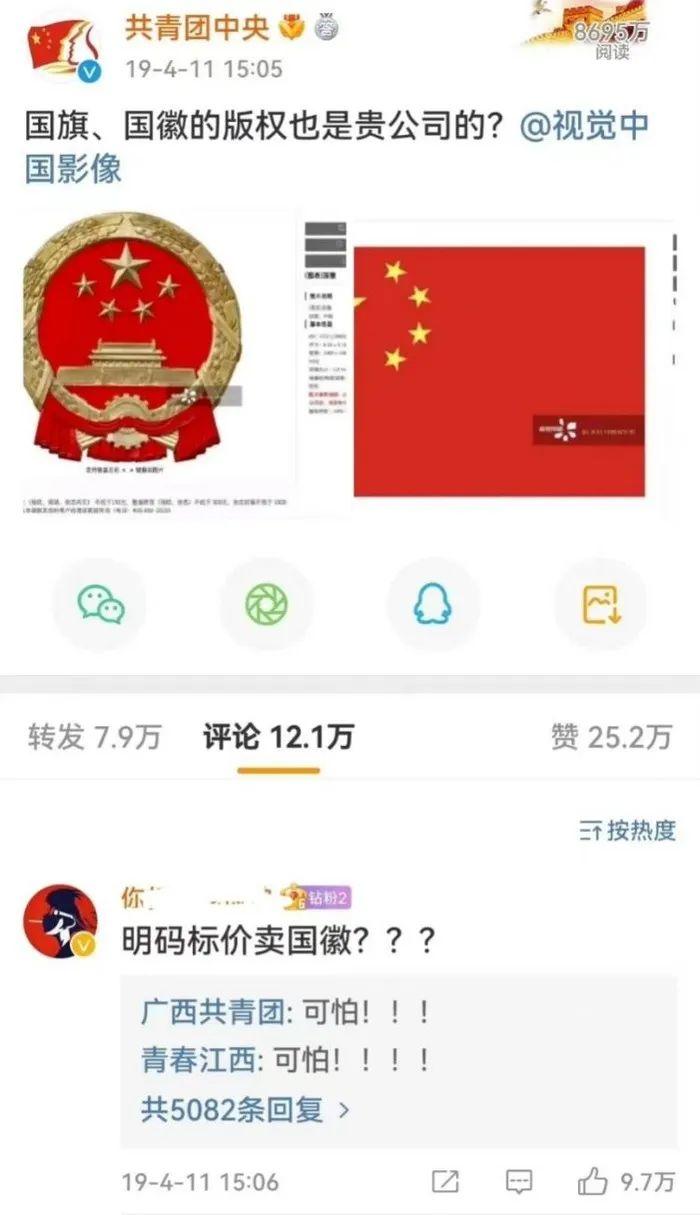Save the post as an image
The height and width of the screenshot is (1215, 700).
coord(600,604)
